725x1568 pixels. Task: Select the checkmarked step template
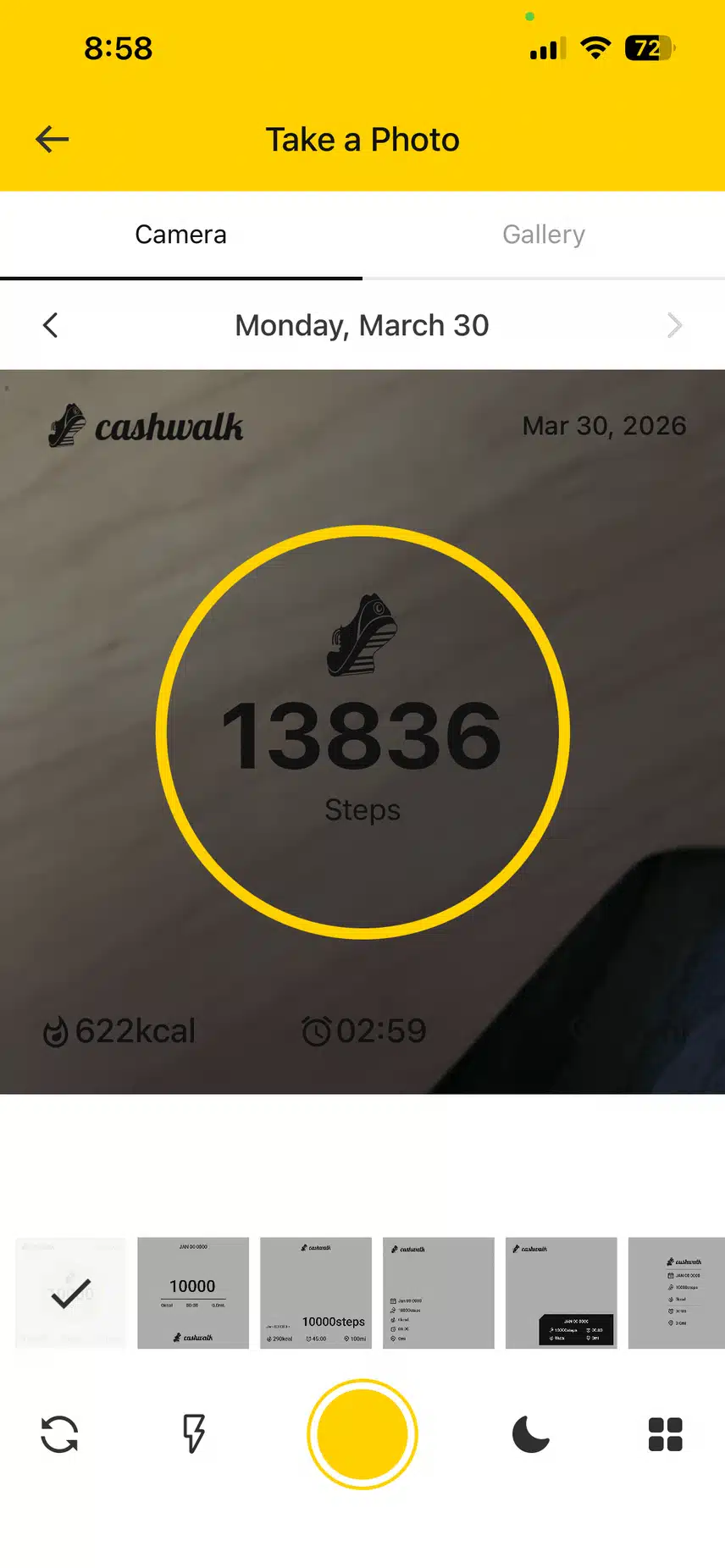[x=70, y=1293]
